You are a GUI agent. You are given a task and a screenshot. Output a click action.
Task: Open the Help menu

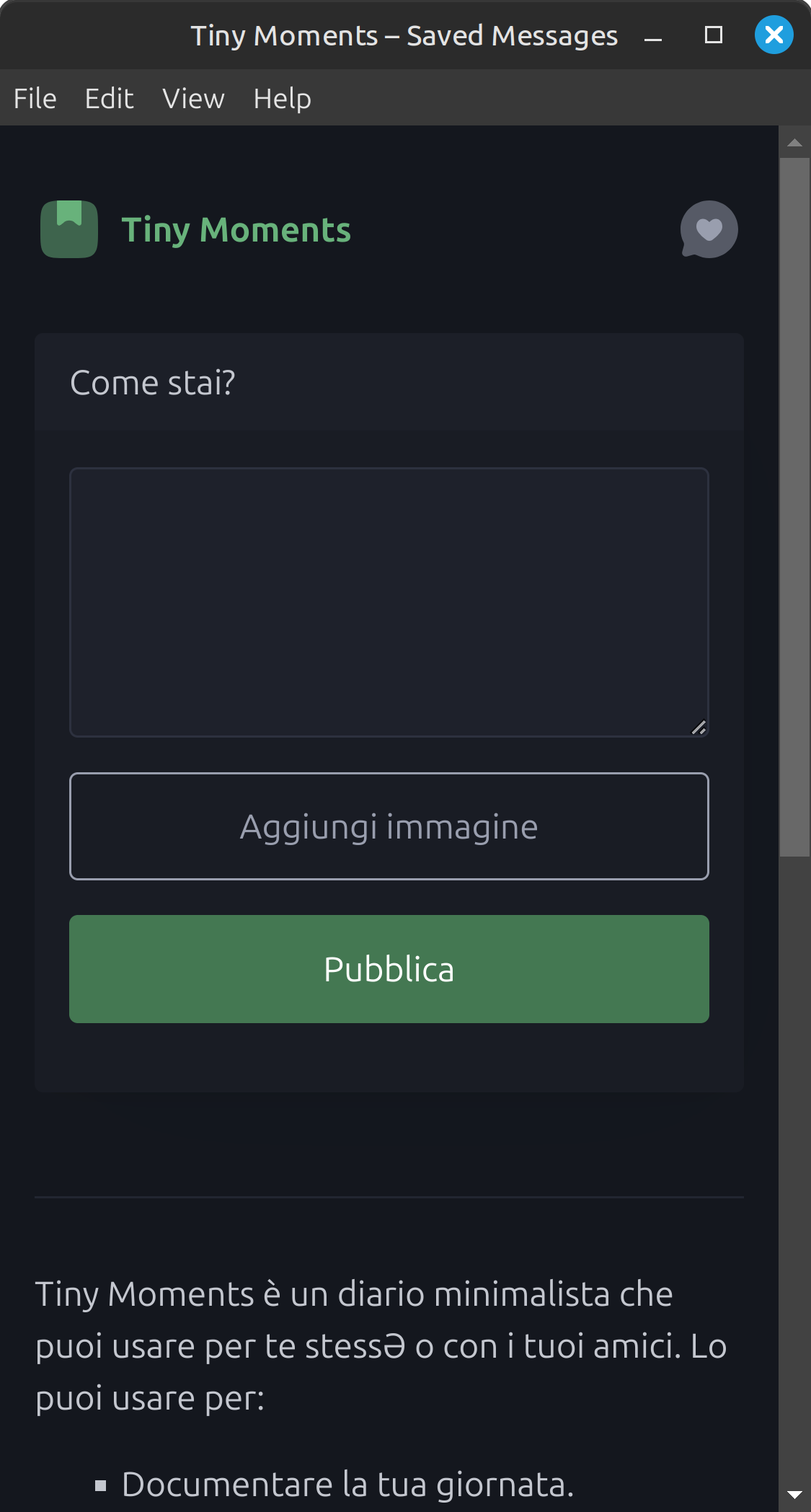click(282, 98)
